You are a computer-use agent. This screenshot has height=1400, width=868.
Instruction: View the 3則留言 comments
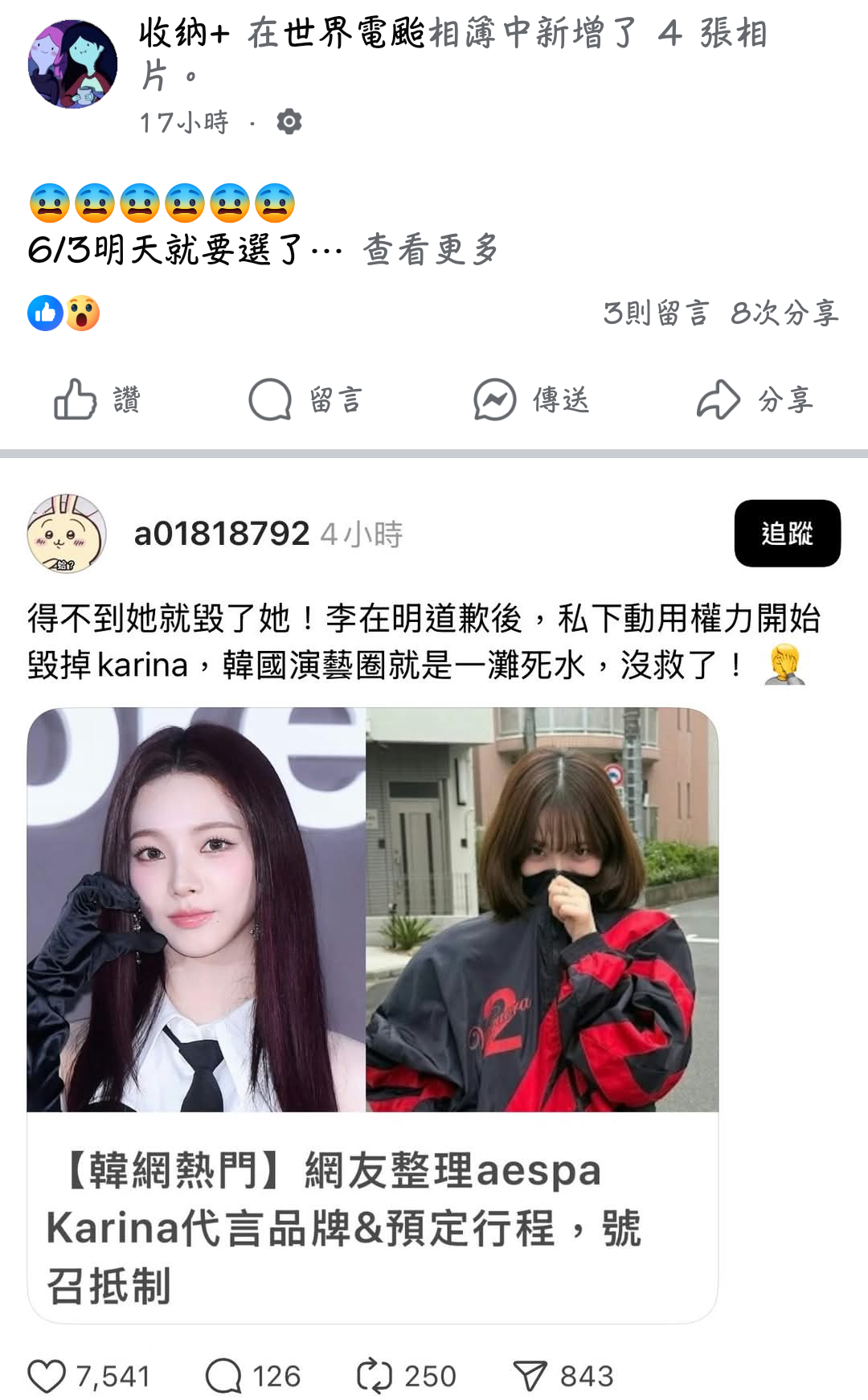(x=656, y=313)
